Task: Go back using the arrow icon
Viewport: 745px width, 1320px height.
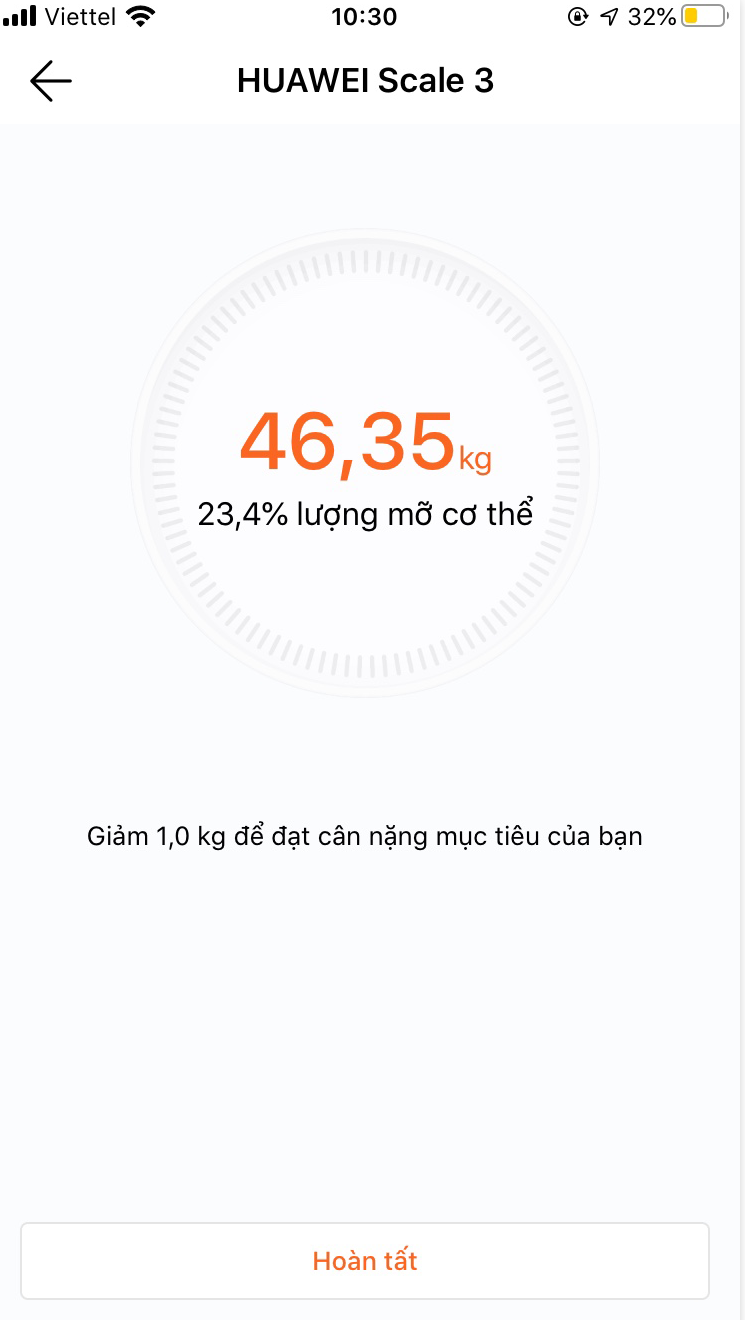Action: tap(51, 81)
